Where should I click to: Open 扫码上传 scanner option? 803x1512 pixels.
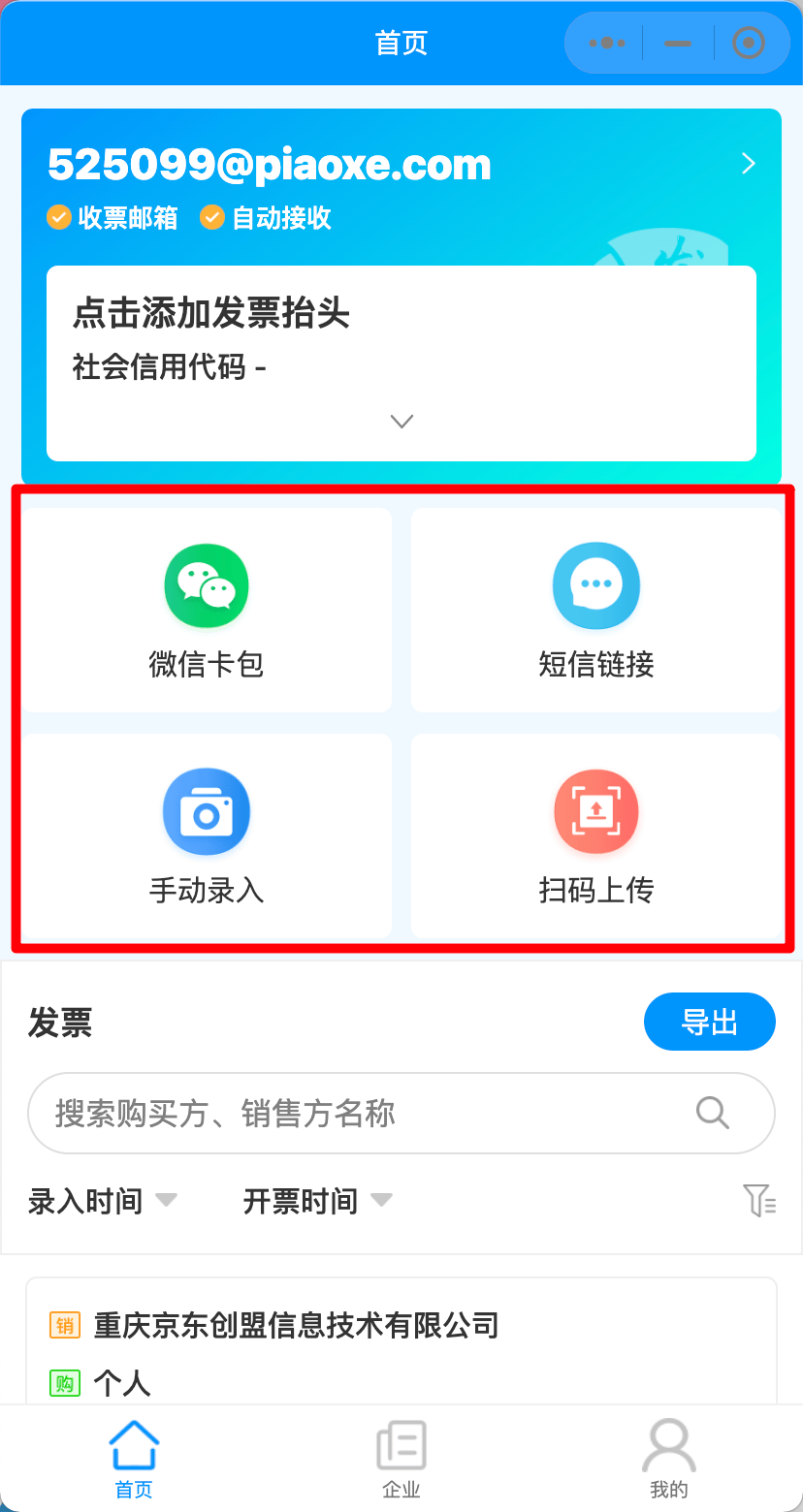(595, 835)
